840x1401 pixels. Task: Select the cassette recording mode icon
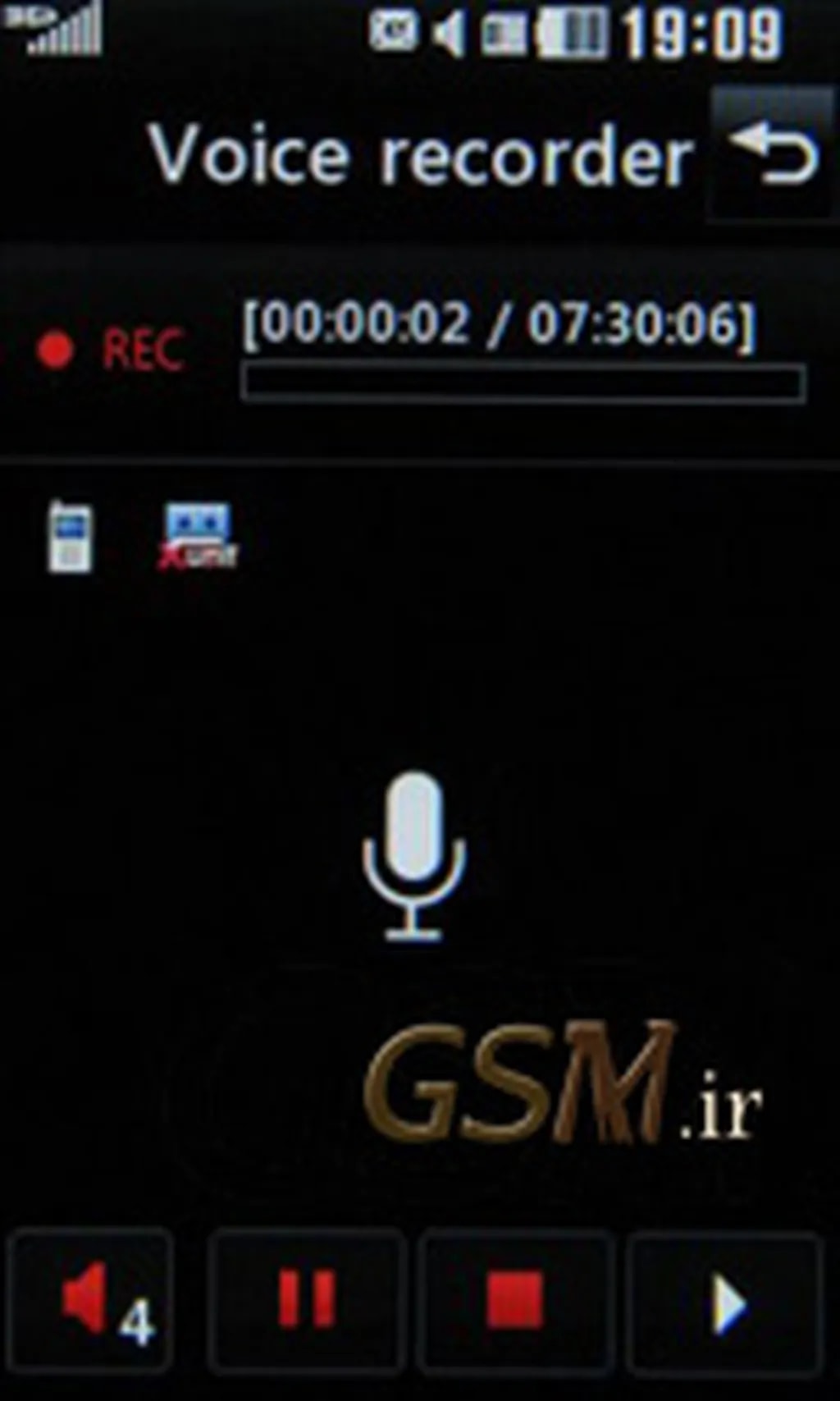tap(197, 536)
